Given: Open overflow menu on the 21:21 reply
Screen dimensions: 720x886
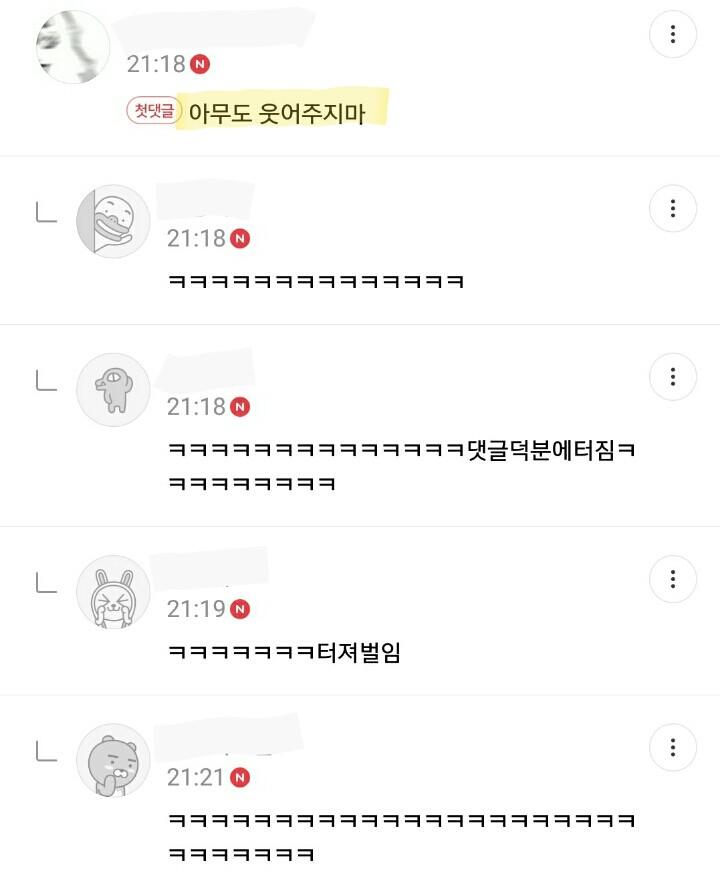Looking at the screenshot, I should pos(673,747).
